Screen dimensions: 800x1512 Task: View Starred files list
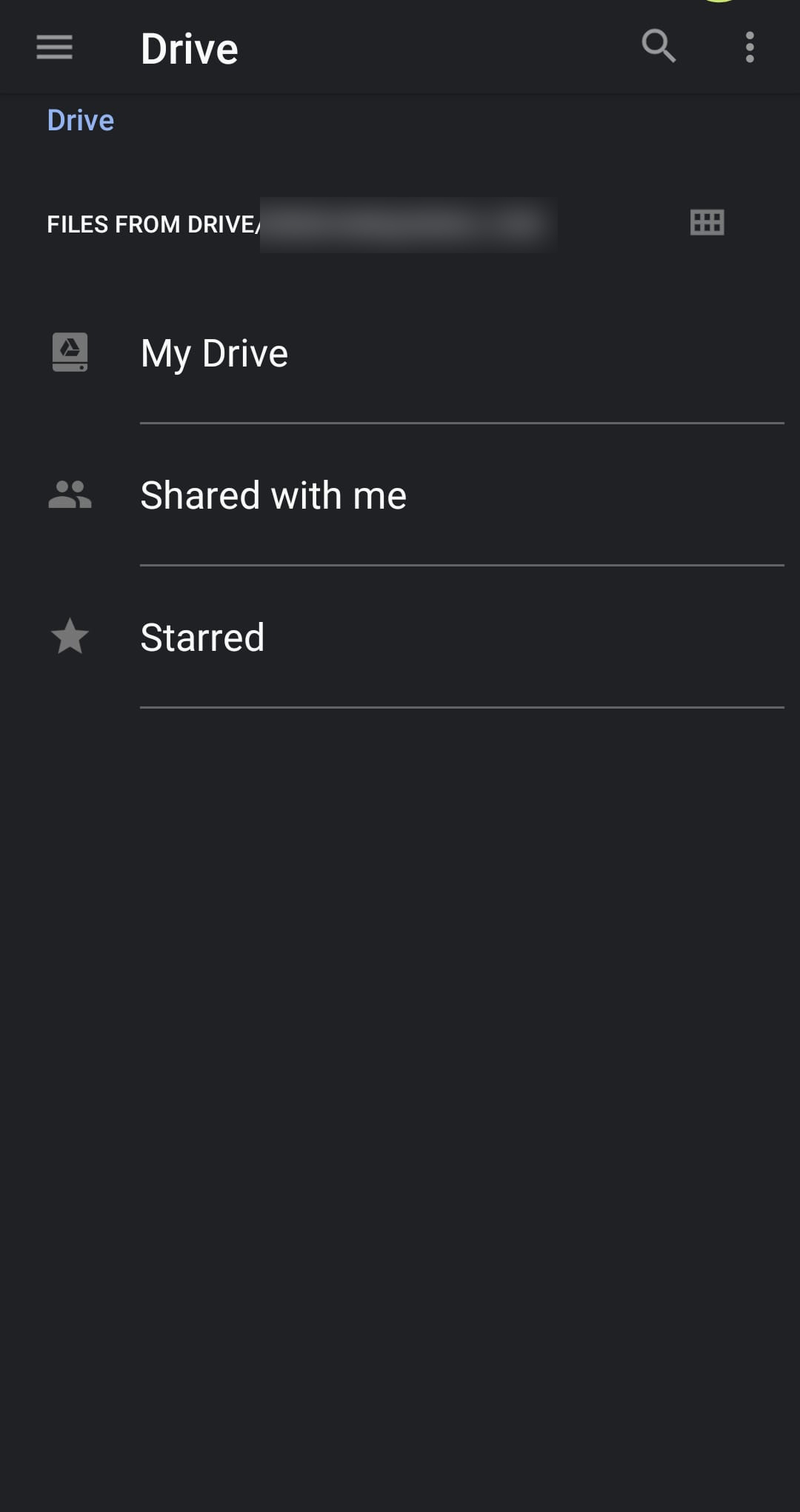(202, 637)
